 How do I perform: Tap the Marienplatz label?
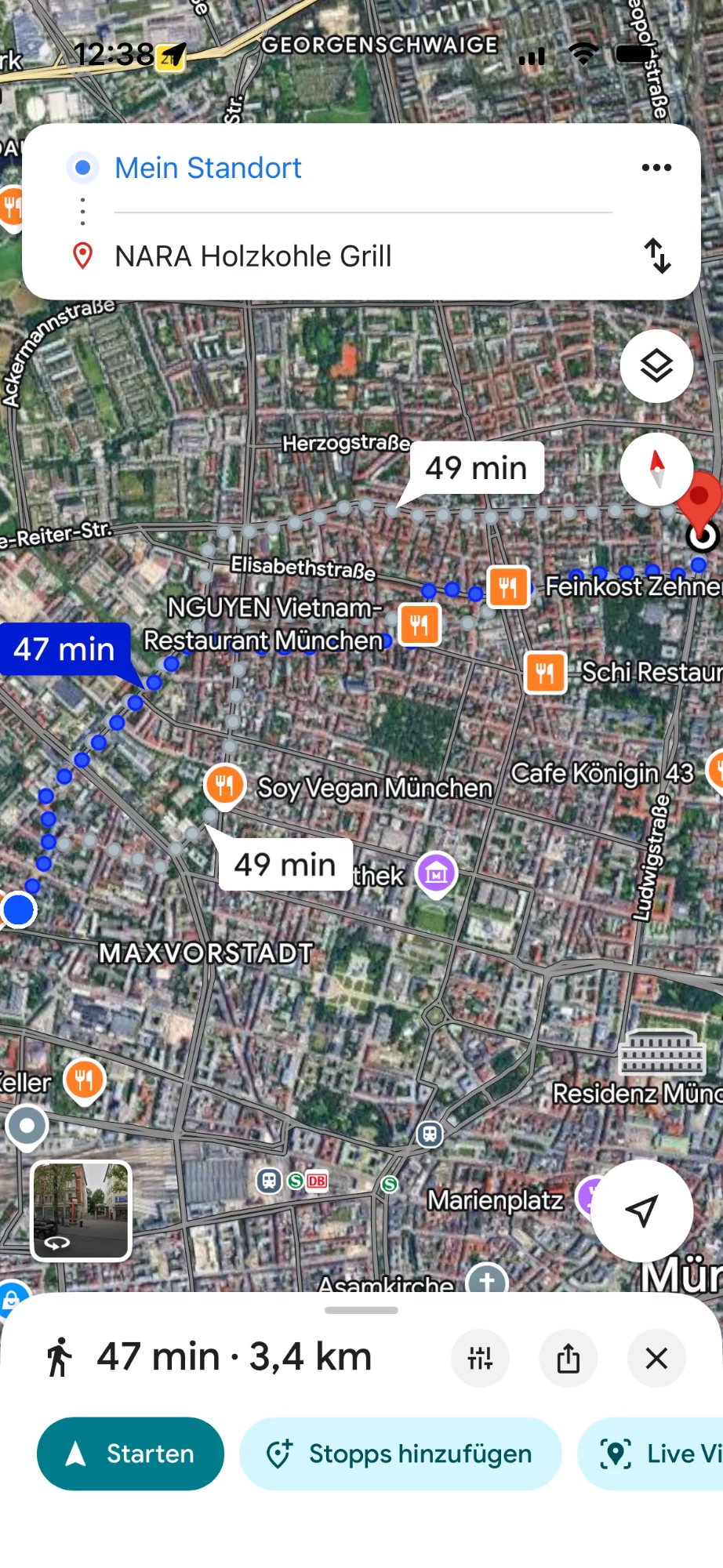tap(495, 1200)
